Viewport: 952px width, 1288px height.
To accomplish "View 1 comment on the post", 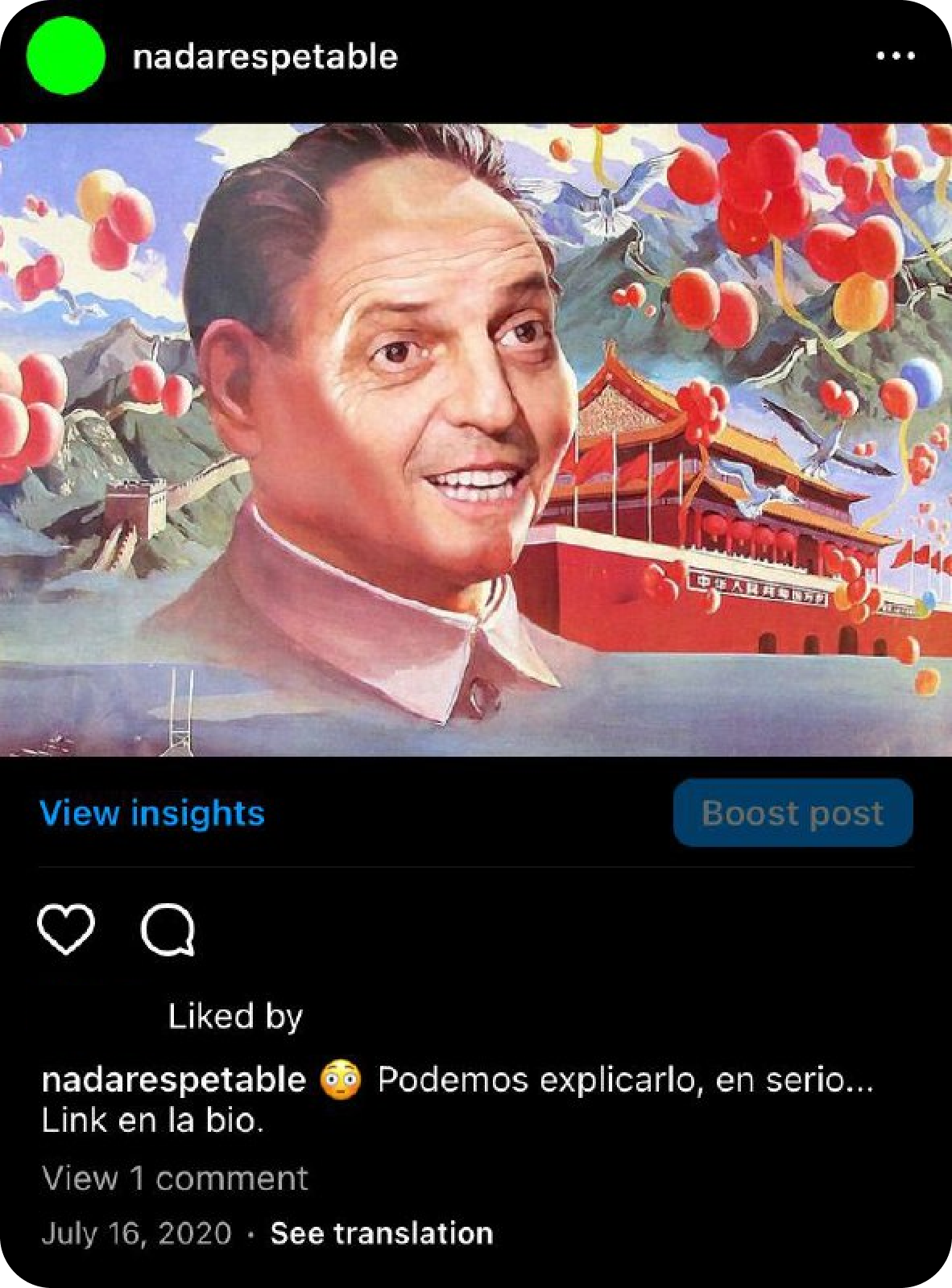I will [175, 1179].
